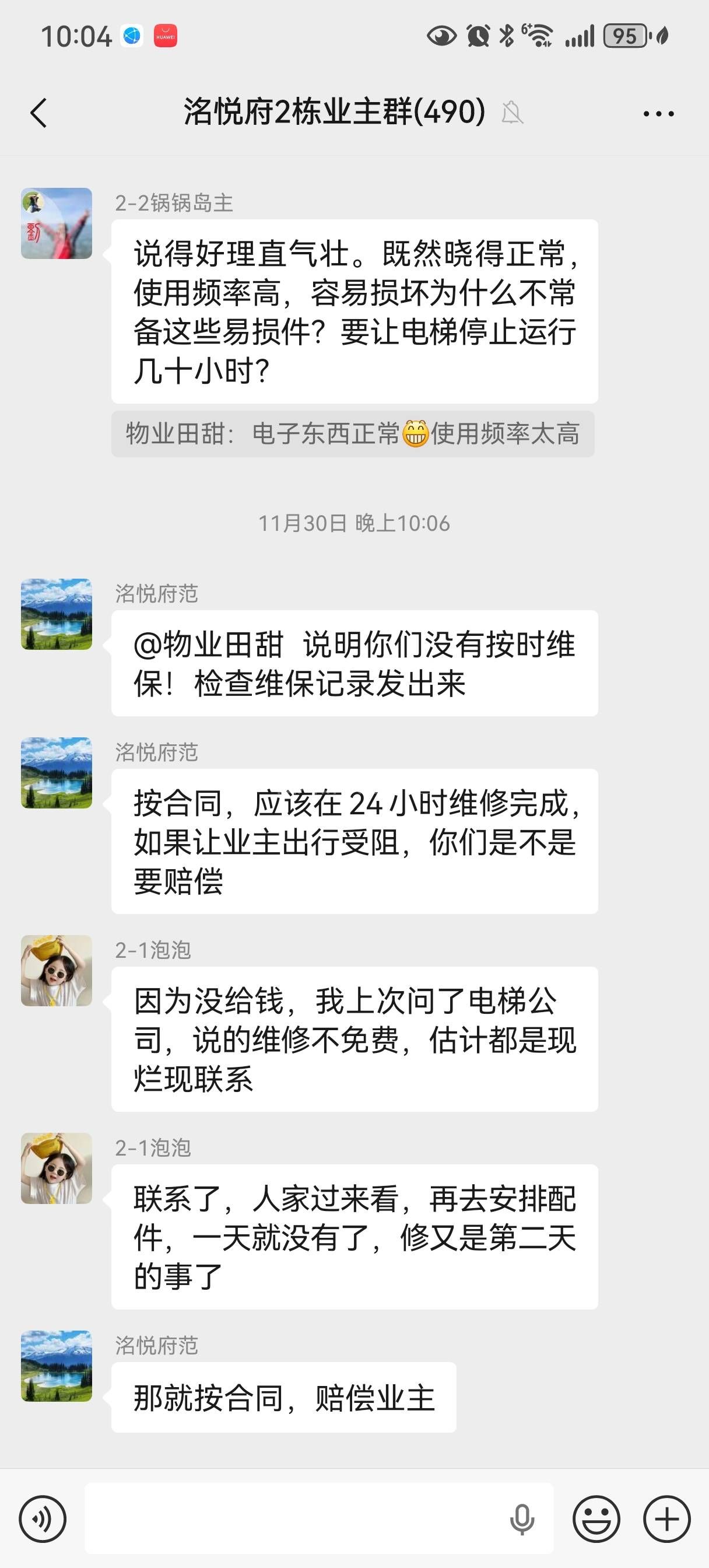Screen dimensions: 709x1568
Task: Switch to voice message input
Action: [43, 1518]
